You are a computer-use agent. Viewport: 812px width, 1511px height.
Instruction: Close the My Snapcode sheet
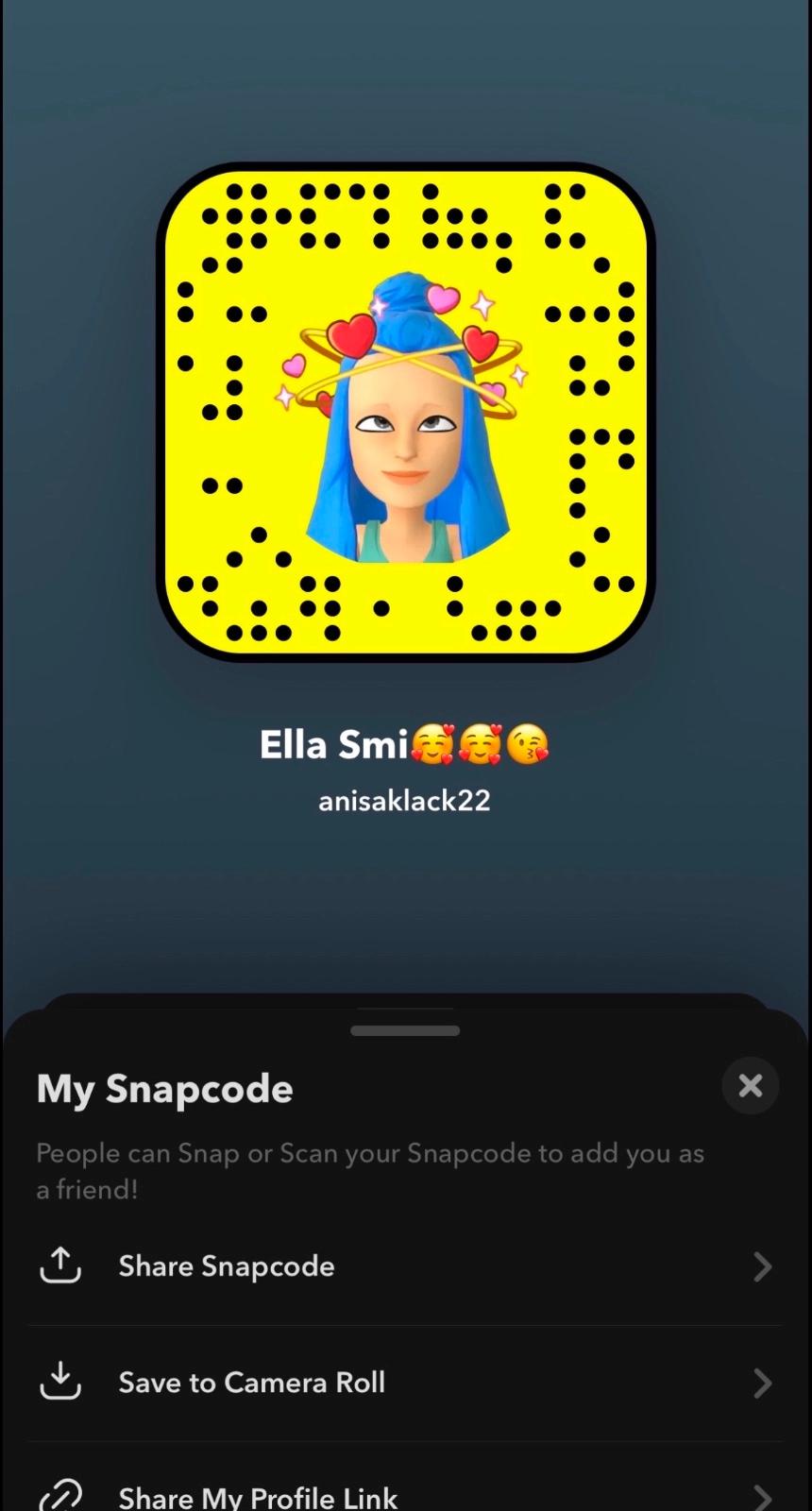click(750, 1085)
